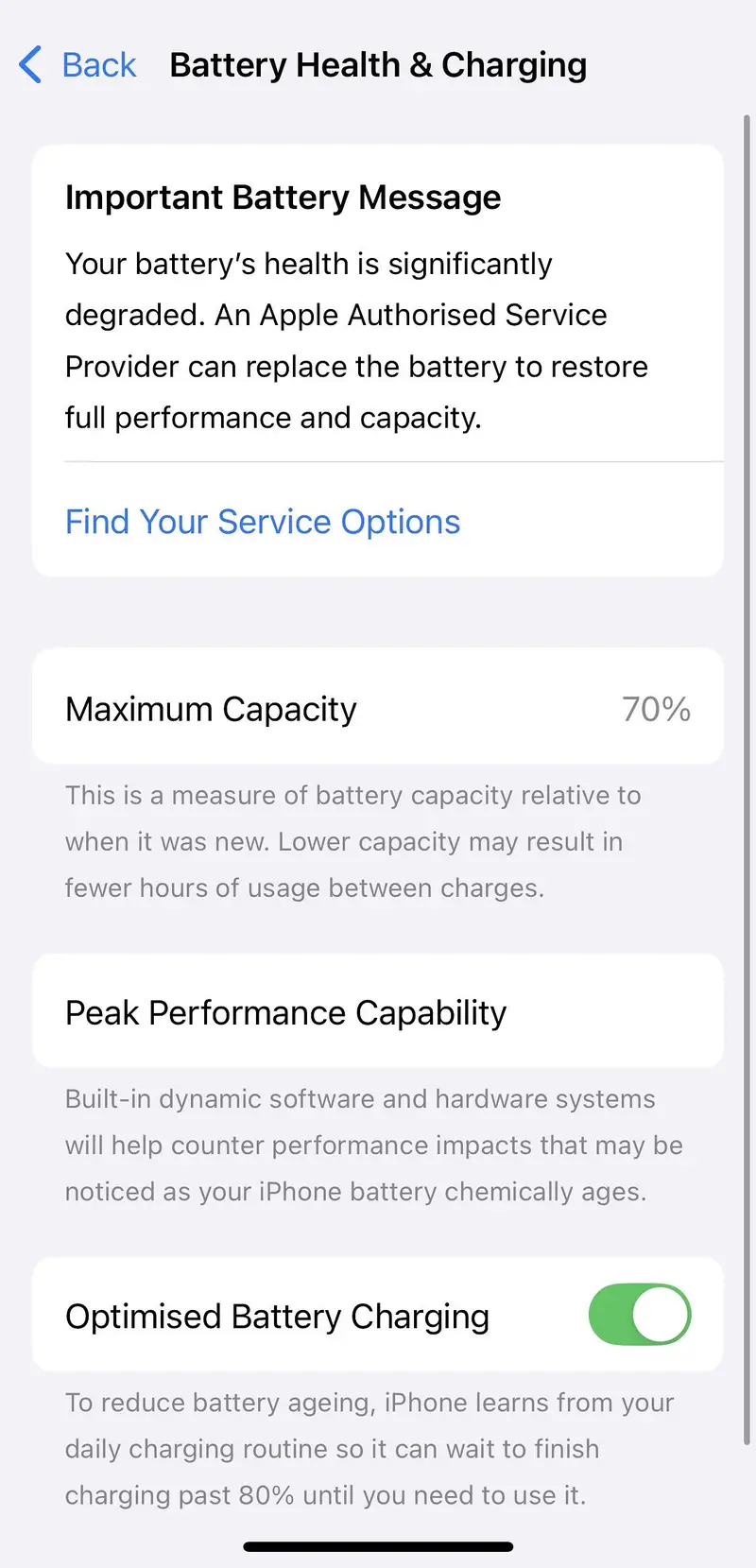Disable Optimised Battery Charging switch
The width and height of the screenshot is (756, 1568).
click(639, 1315)
